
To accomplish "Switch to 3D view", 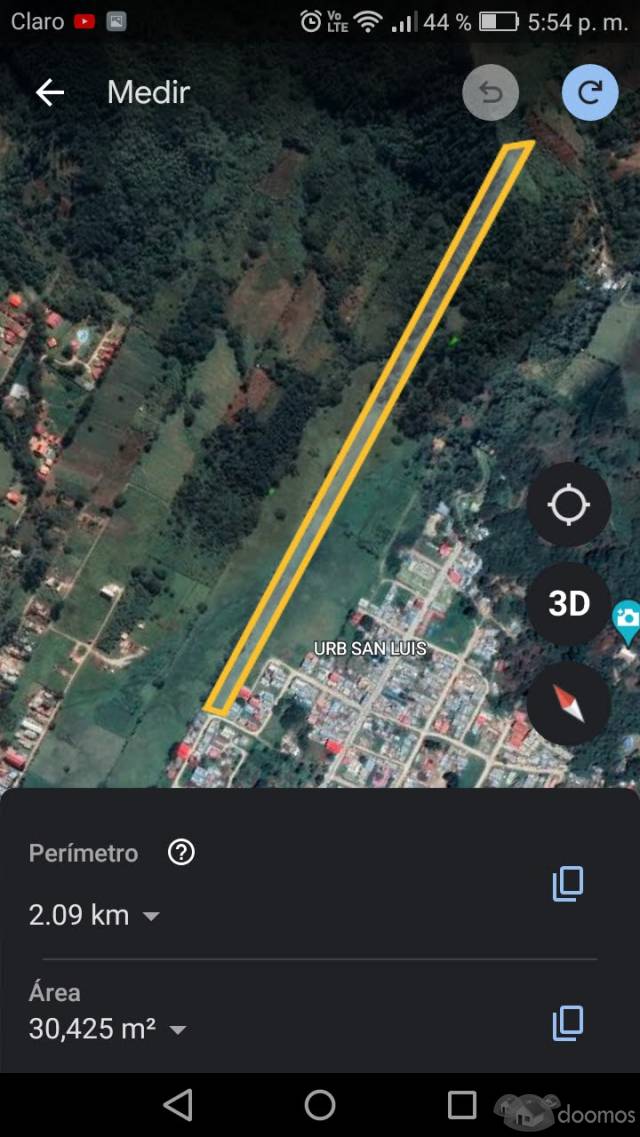I will 569,603.
